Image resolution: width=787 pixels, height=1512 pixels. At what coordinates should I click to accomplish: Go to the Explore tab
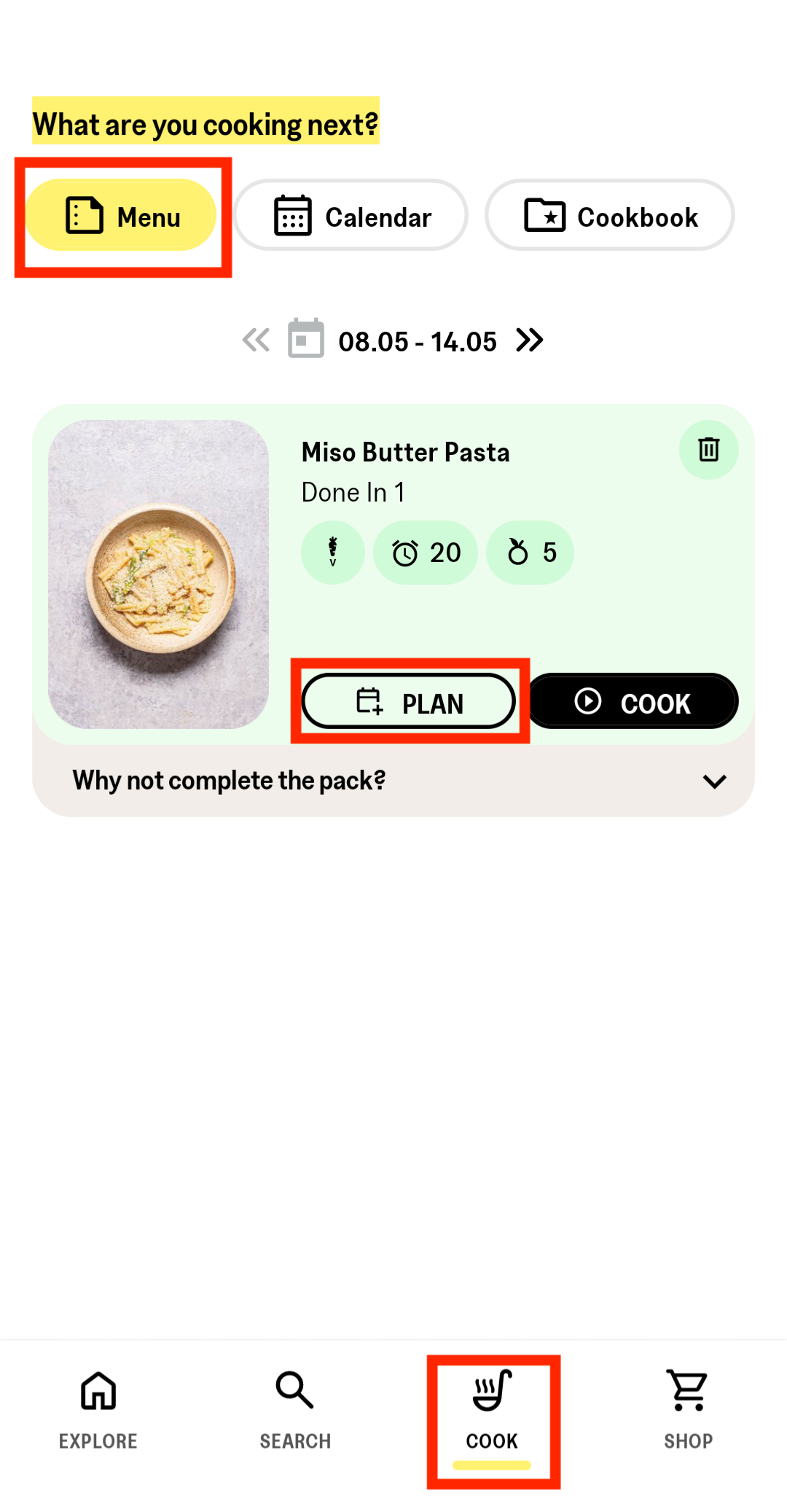[x=98, y=1410]
